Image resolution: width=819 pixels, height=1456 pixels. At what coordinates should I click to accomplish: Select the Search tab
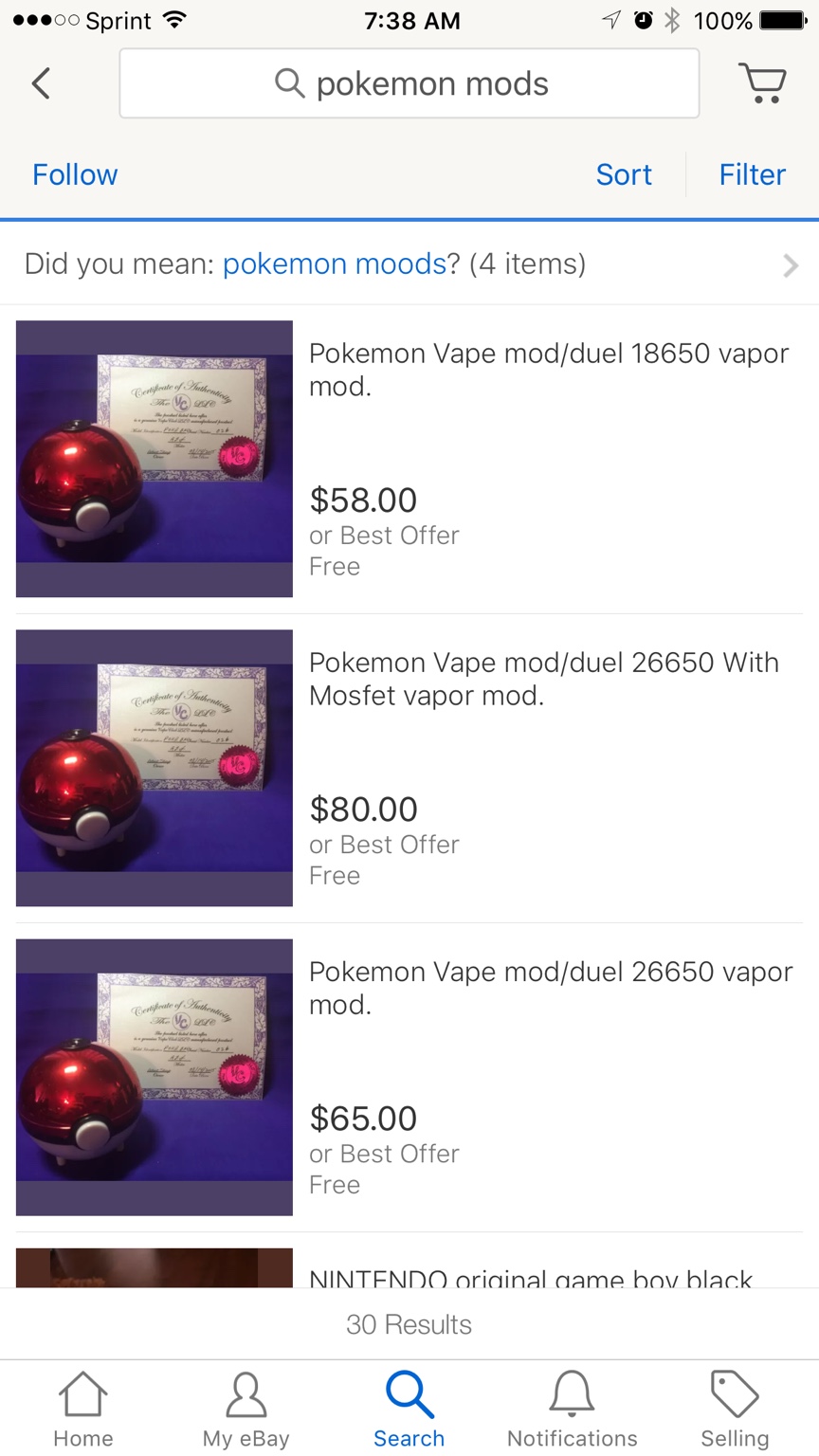pyautogui.click(x=409, y=1410)
